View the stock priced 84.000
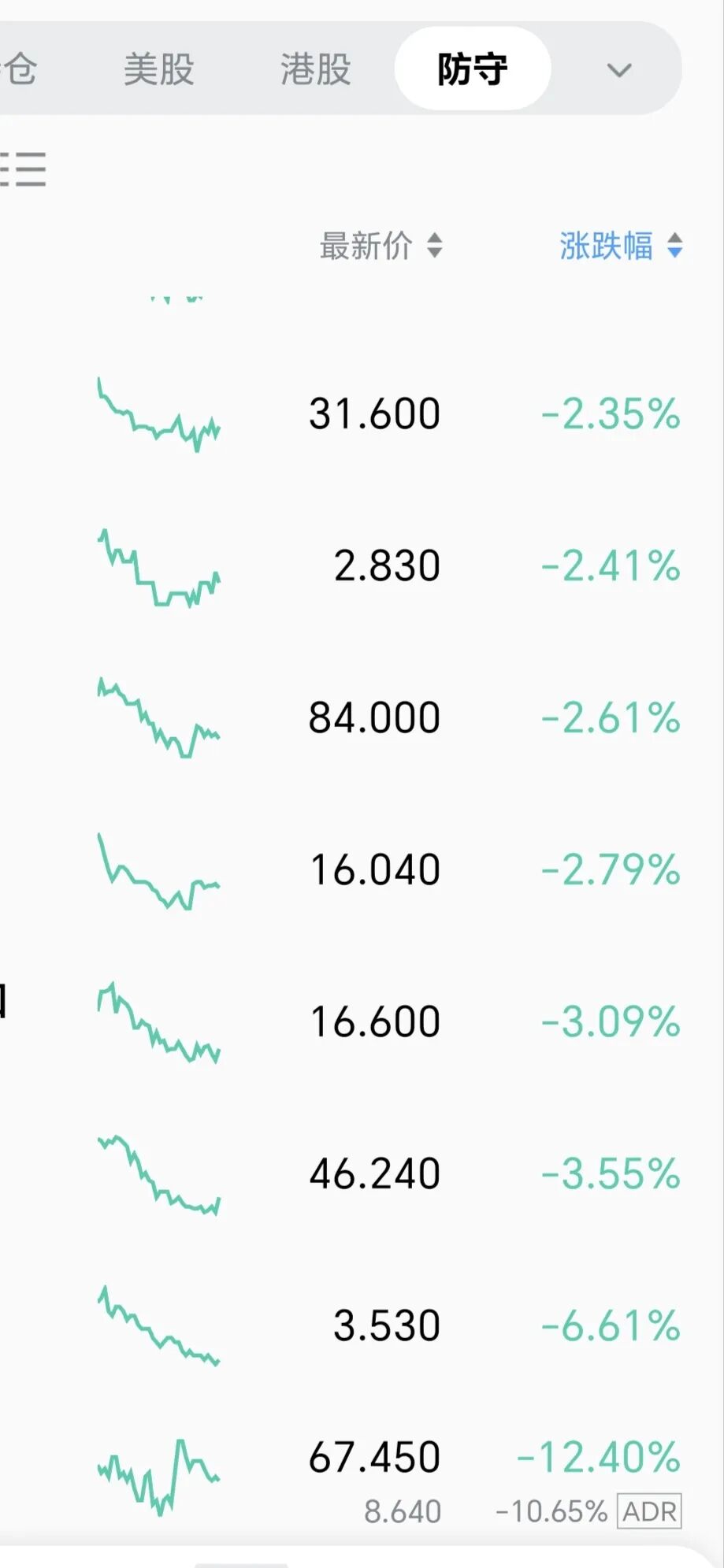724x1568 pixels. tap(374, 718)
